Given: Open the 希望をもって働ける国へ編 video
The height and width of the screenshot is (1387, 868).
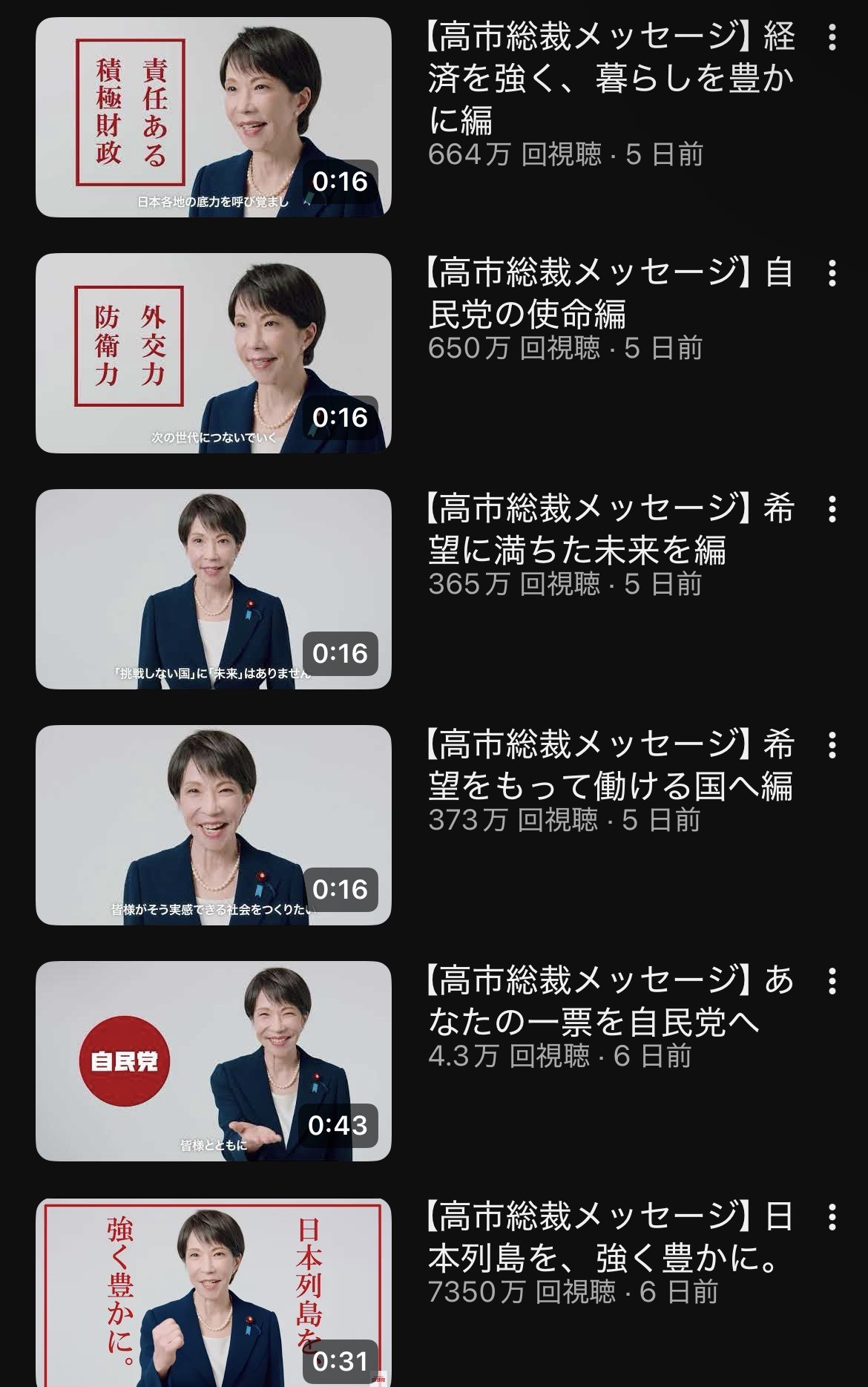Looking at the screenshot, I should pyautogui.click(x=214, y=825).
